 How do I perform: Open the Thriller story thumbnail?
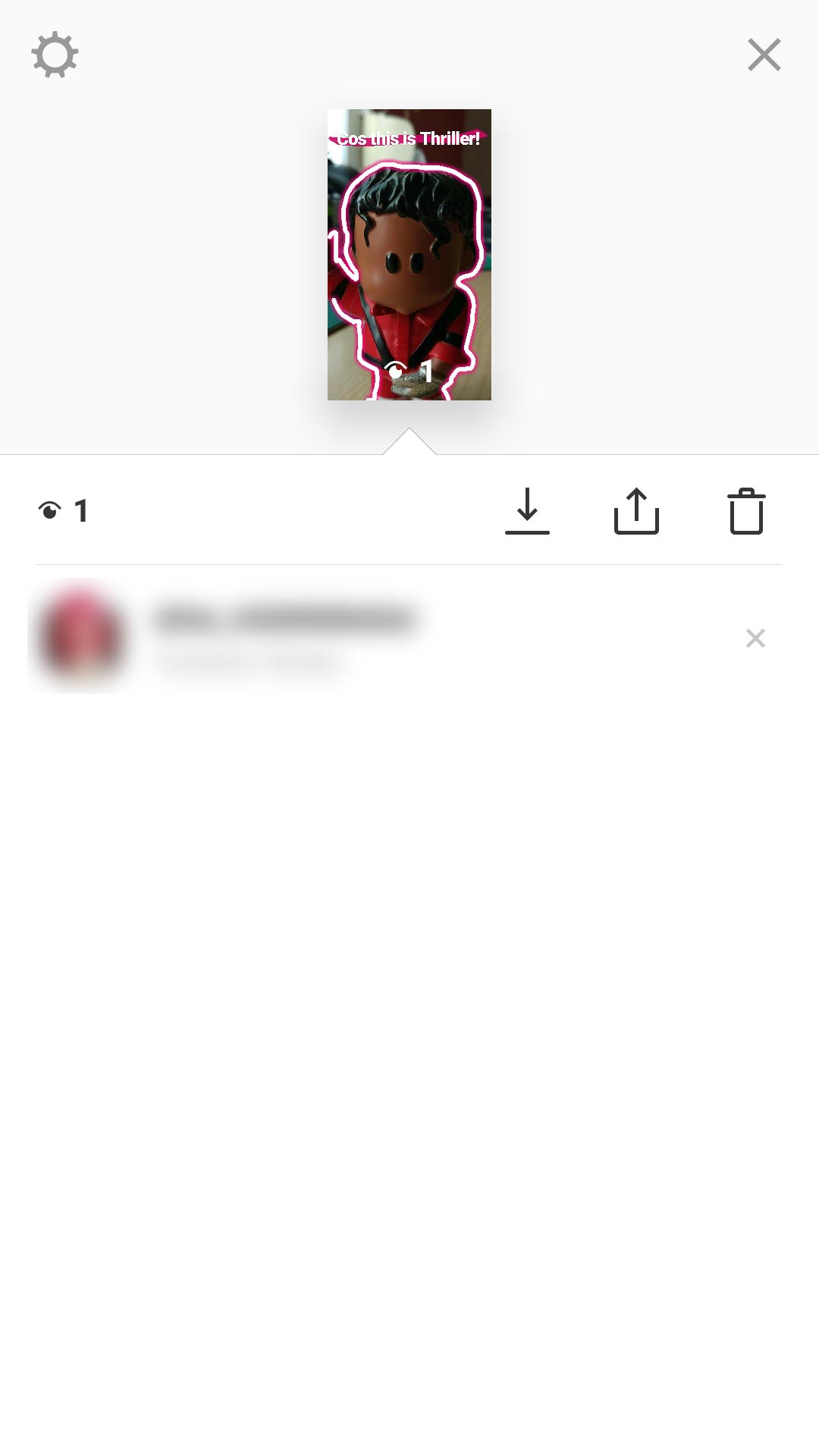409,255
